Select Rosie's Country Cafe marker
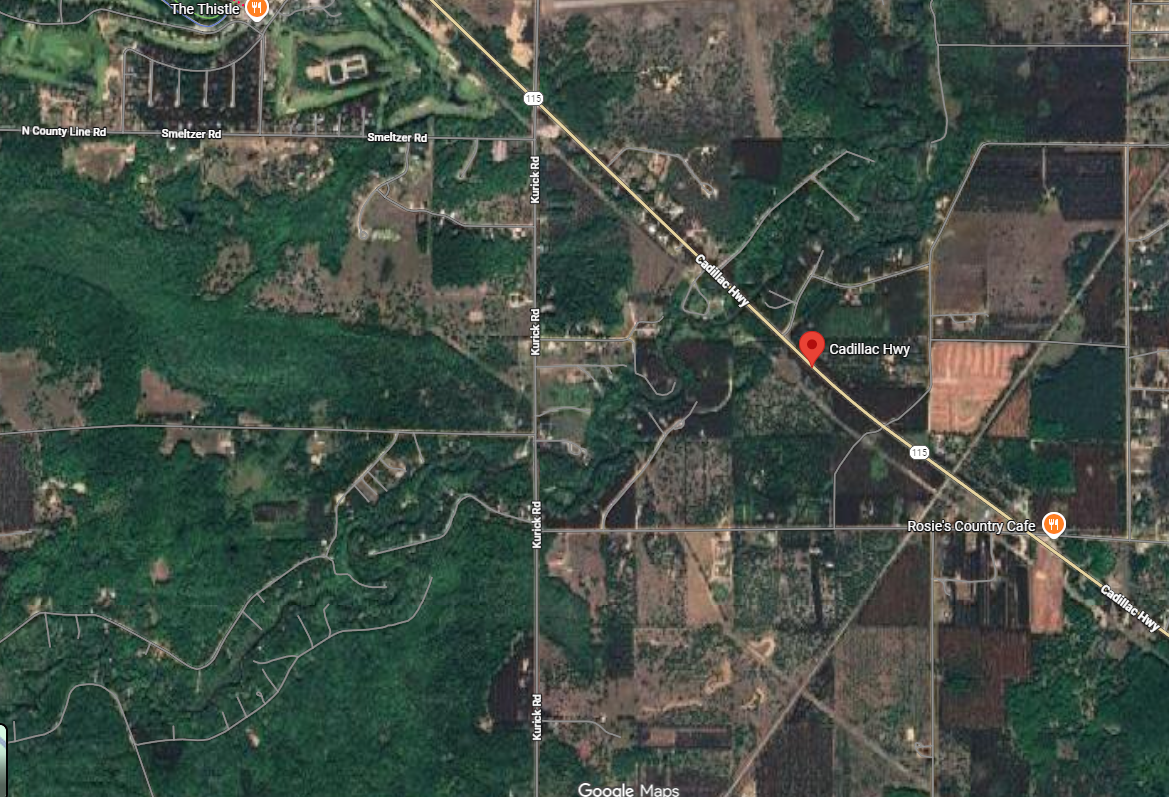Viewport: 1169px width, 797px height. coord(1052,524)
